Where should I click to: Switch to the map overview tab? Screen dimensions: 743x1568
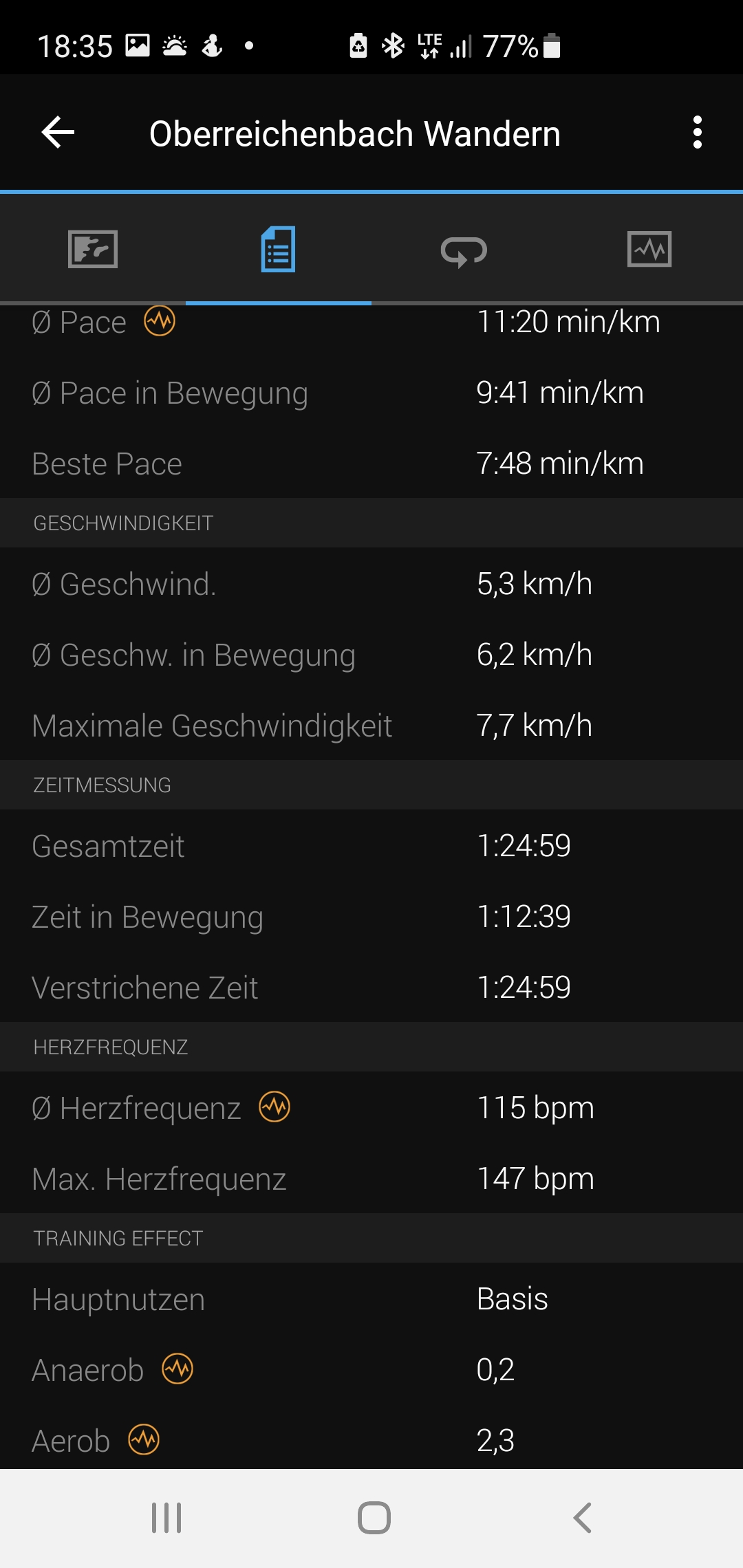(93, 249)
